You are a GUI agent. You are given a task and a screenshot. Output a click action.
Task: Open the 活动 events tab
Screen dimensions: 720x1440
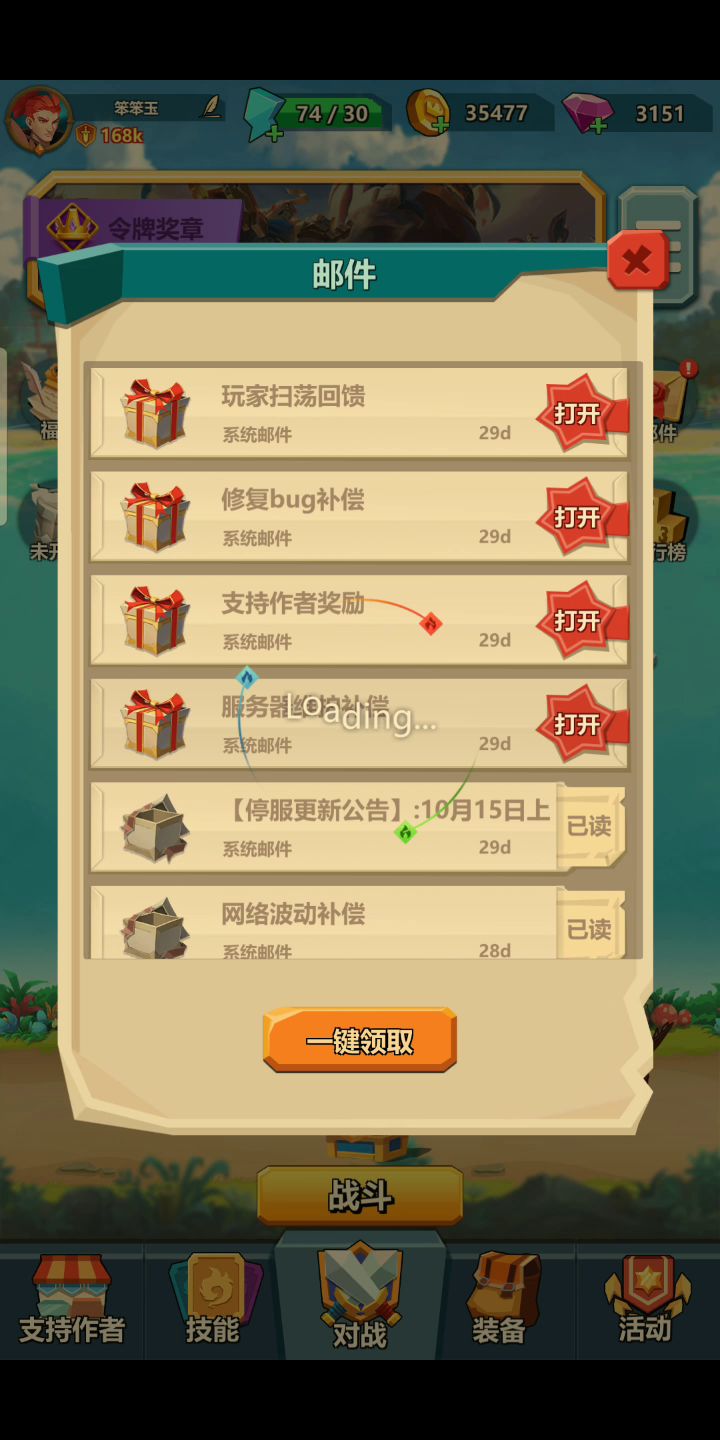645,1300
